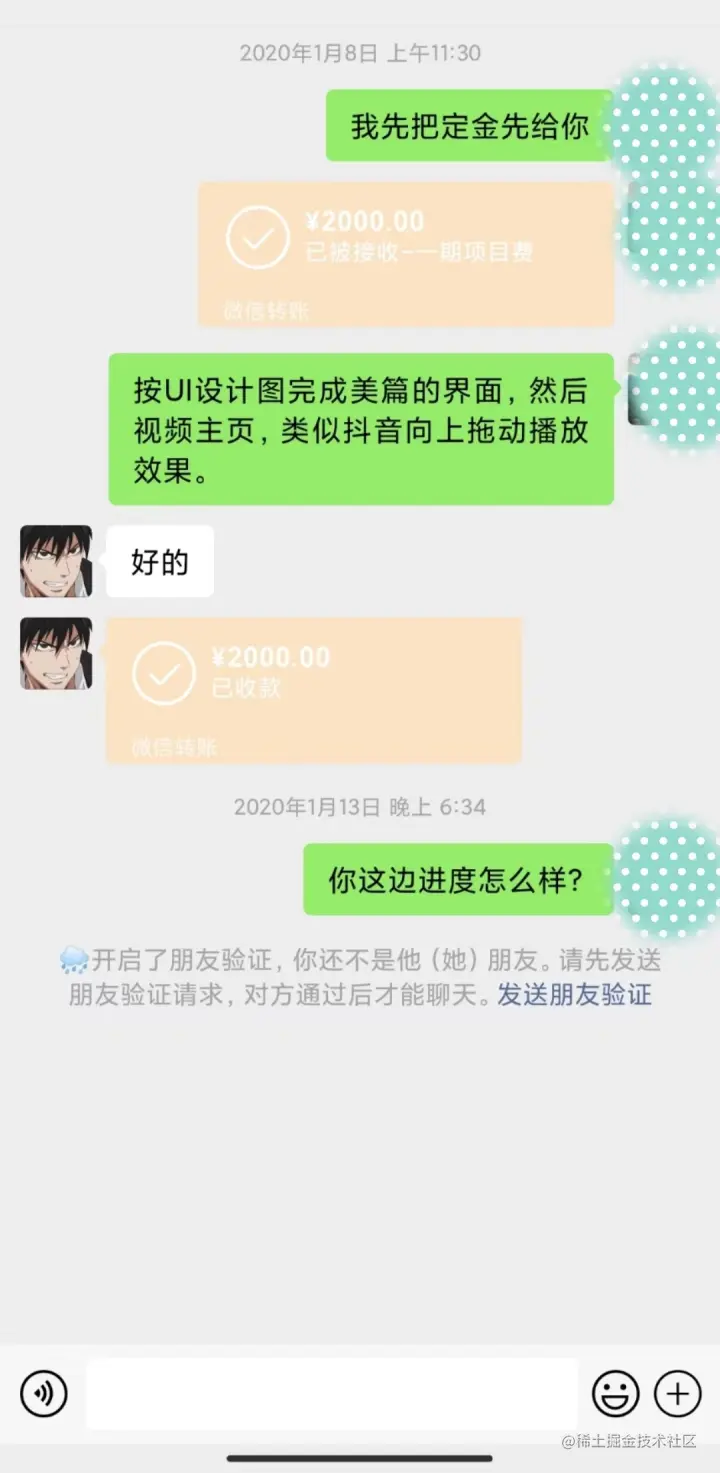Tap the 发送朋友验证 link

click(x=574, y=995)
